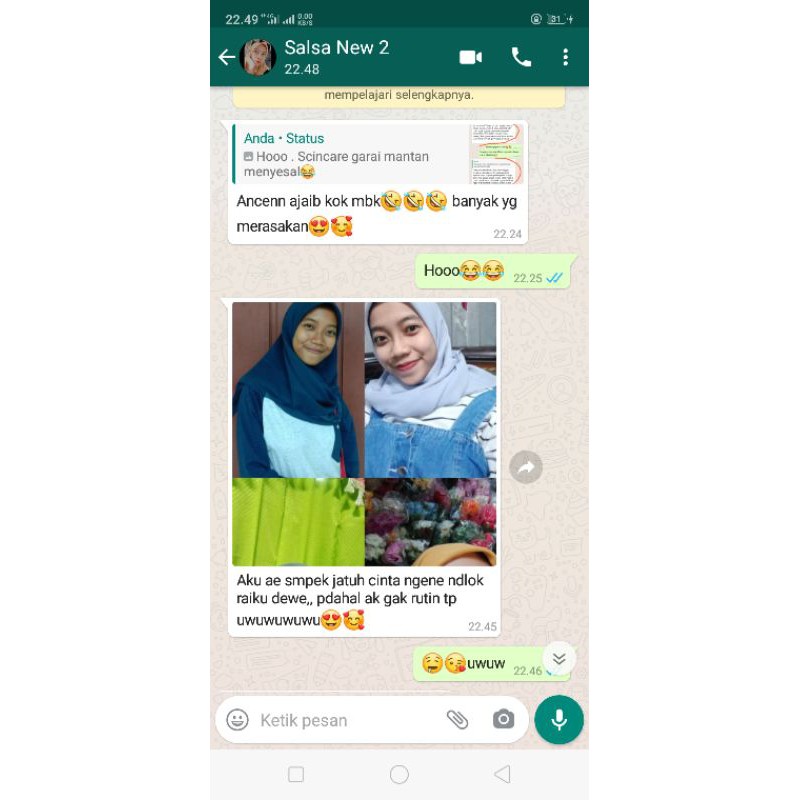Start a voice call with Salsa New 2
The image size is (800, 800).
click(521, 57)
